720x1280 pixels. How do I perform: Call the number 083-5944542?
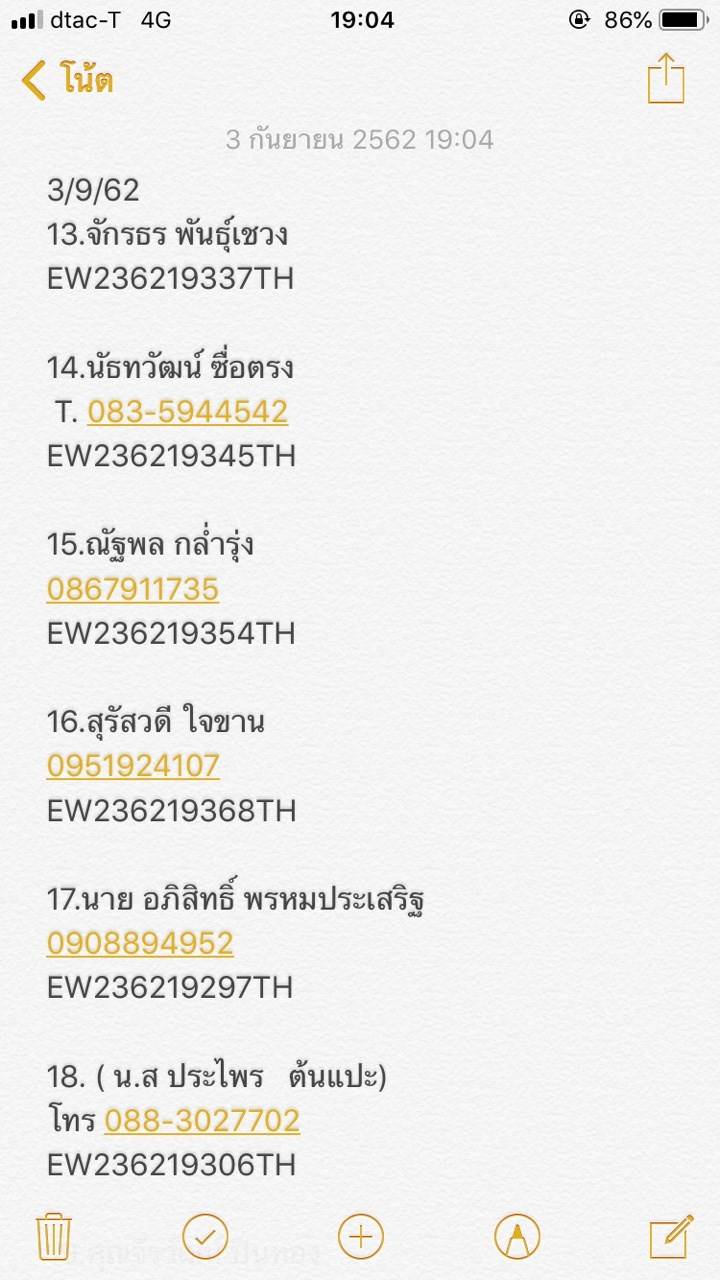point(188,411)
